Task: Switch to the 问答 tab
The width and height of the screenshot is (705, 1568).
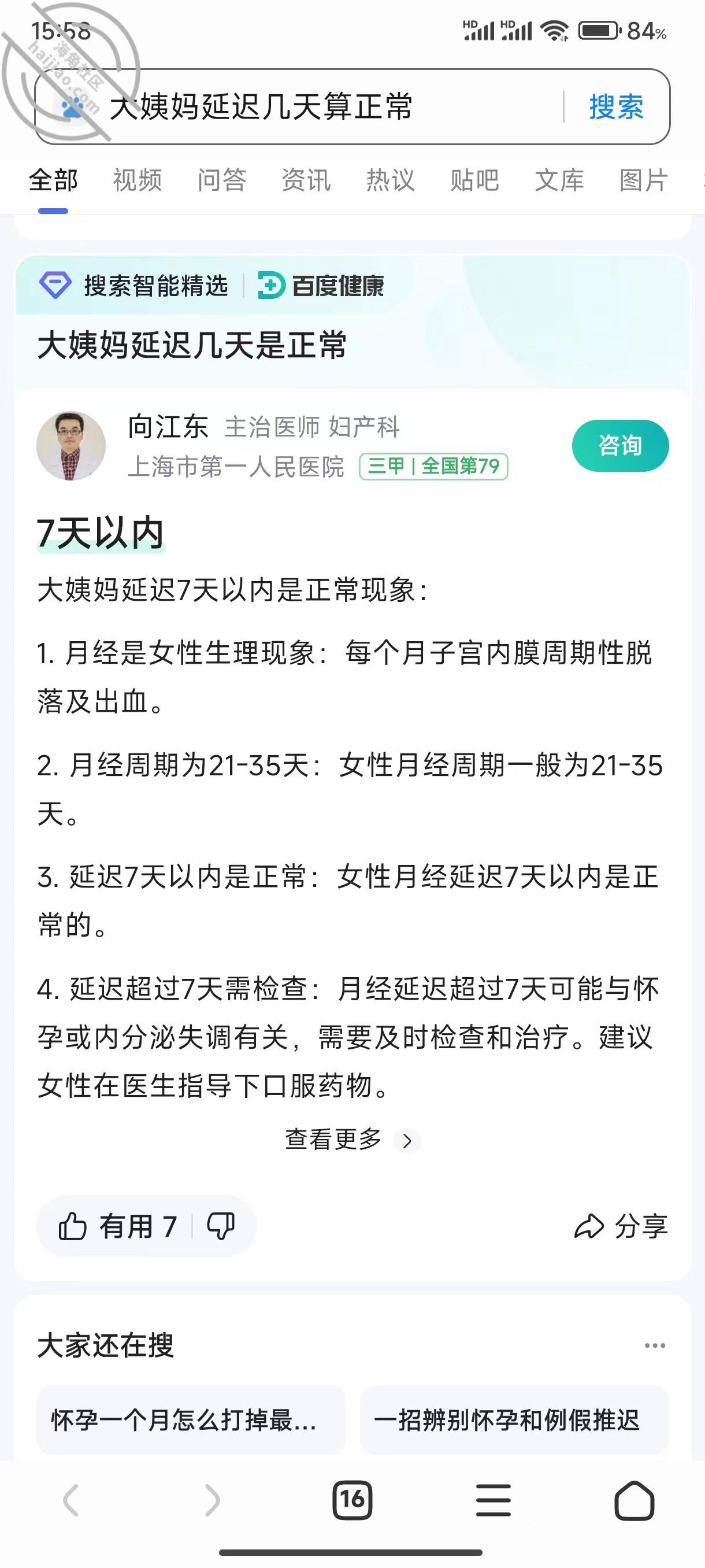Action: tap(222, 180)
